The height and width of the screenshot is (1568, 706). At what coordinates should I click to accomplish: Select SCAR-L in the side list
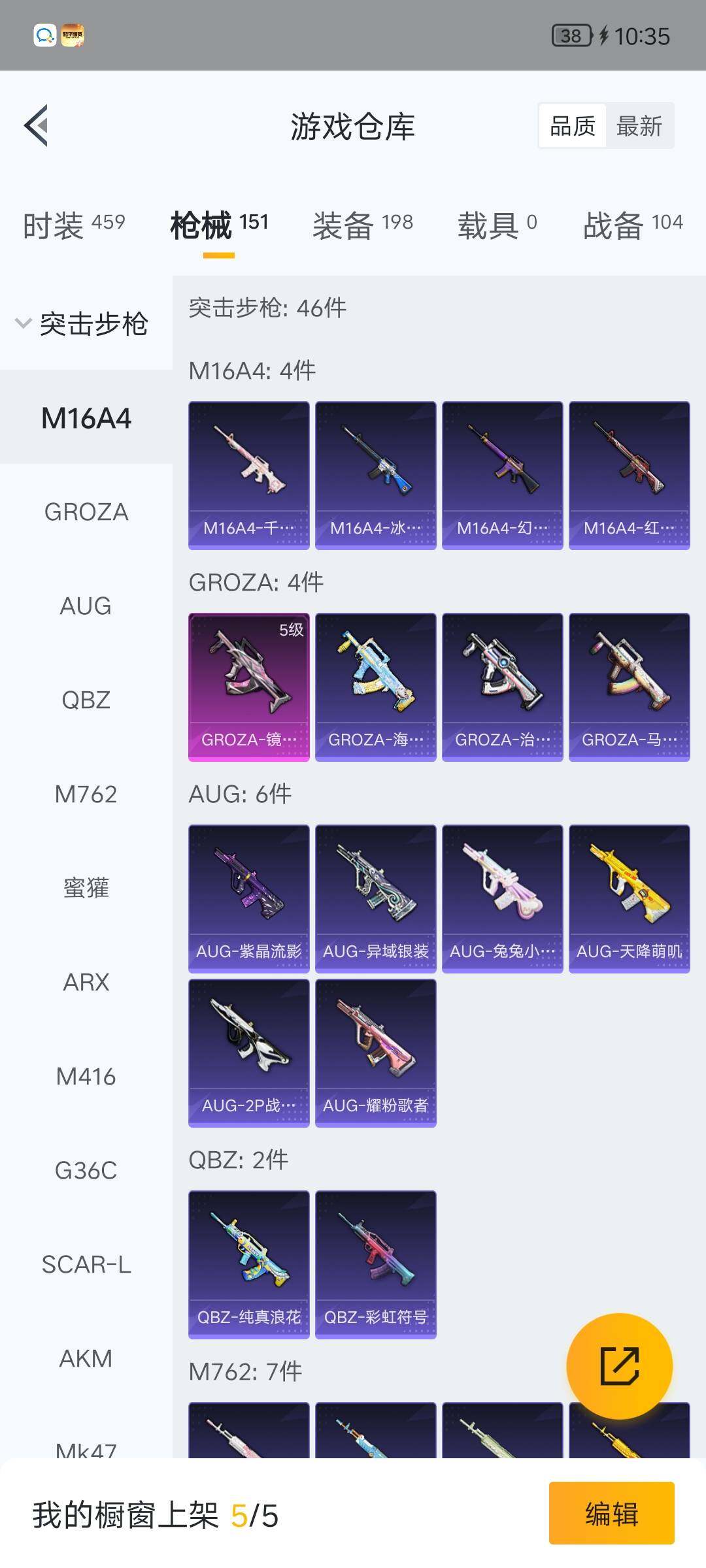tap(86, 1265)
